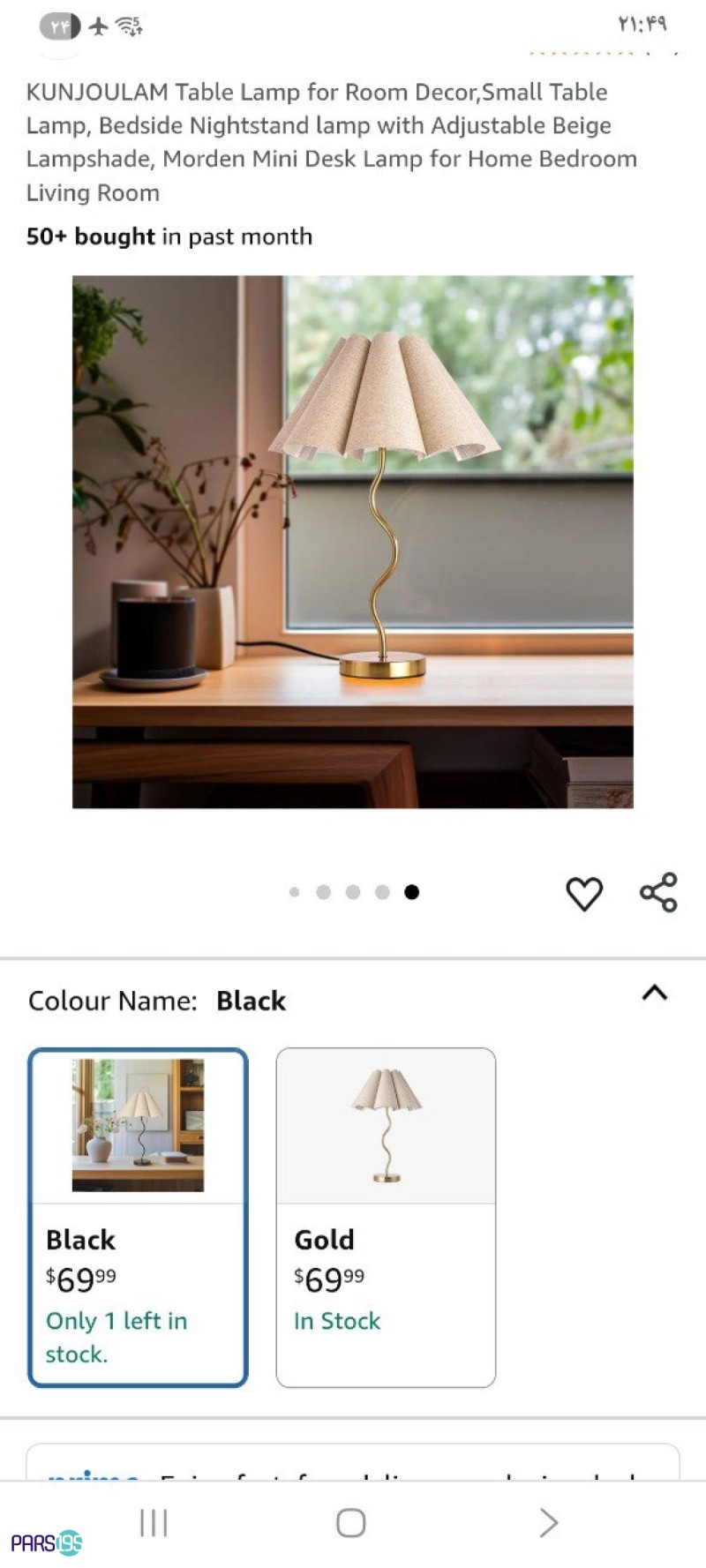Jump to the first image dot

coord(295,892)
